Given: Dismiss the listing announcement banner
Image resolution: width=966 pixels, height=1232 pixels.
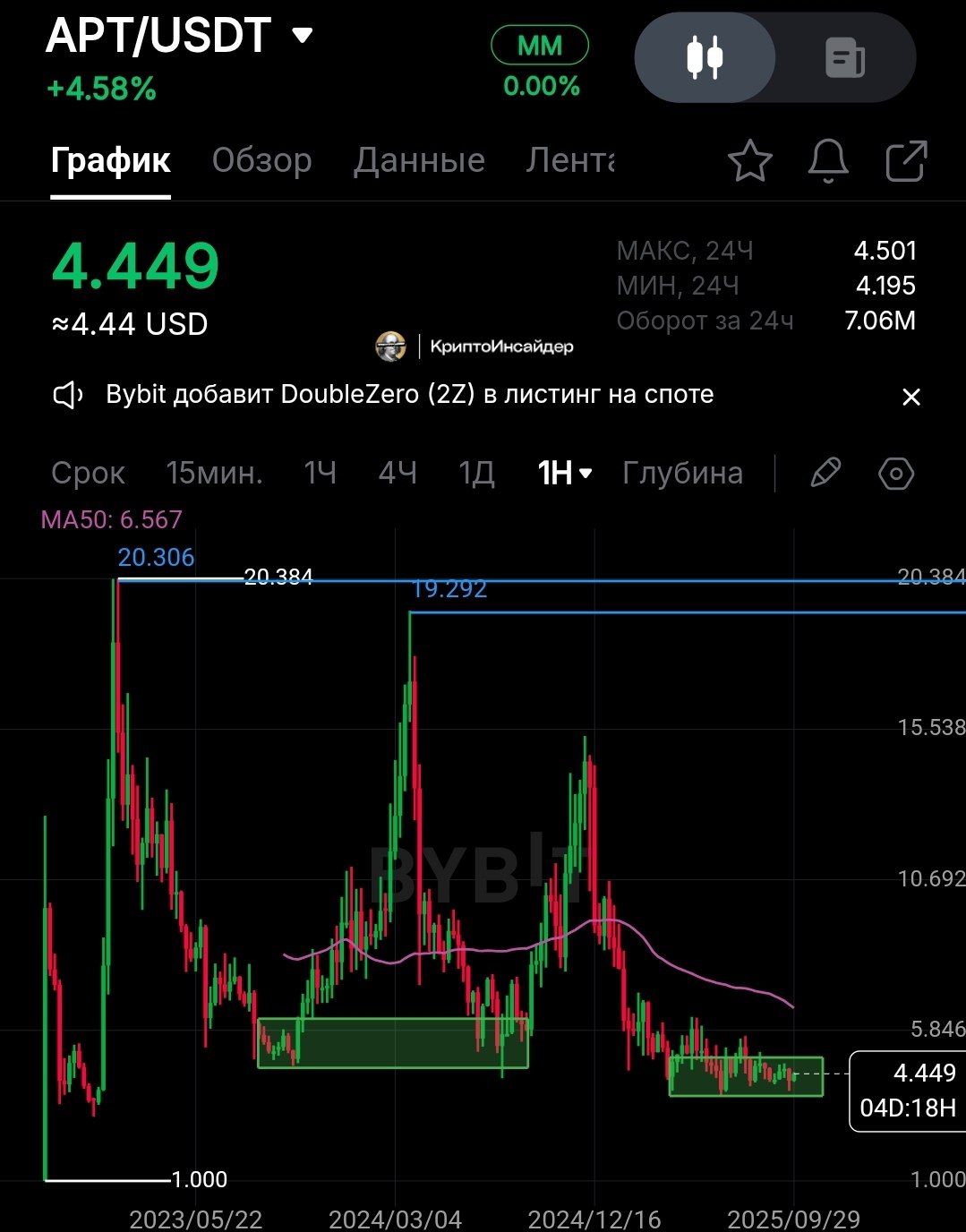Looking at the screenshot, I should click(x=910, y=397).
